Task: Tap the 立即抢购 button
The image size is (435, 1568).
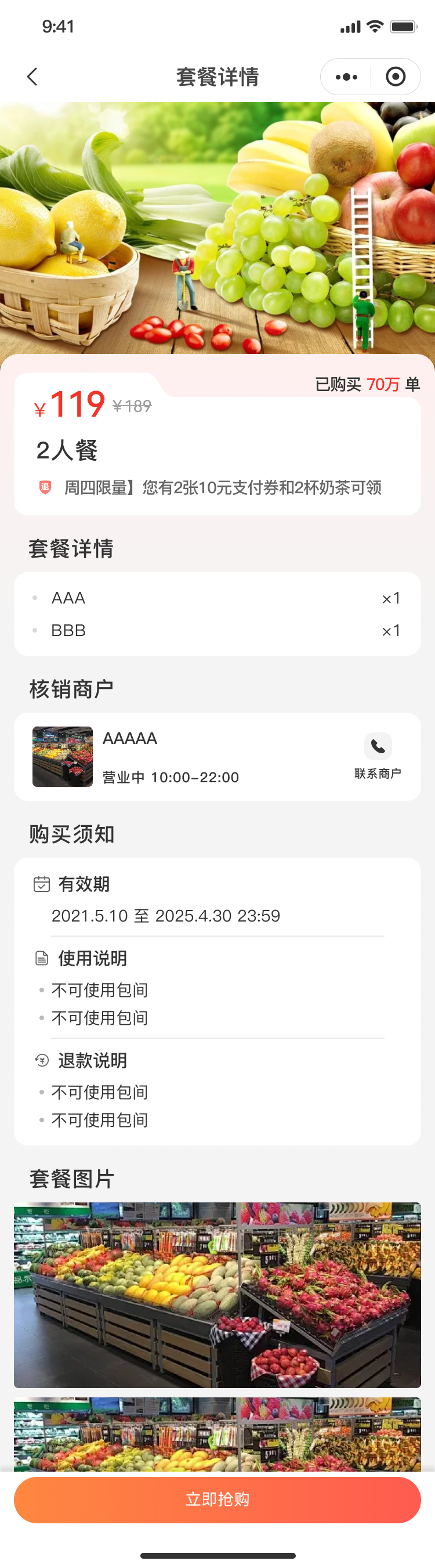Action: pos(217,1499)
